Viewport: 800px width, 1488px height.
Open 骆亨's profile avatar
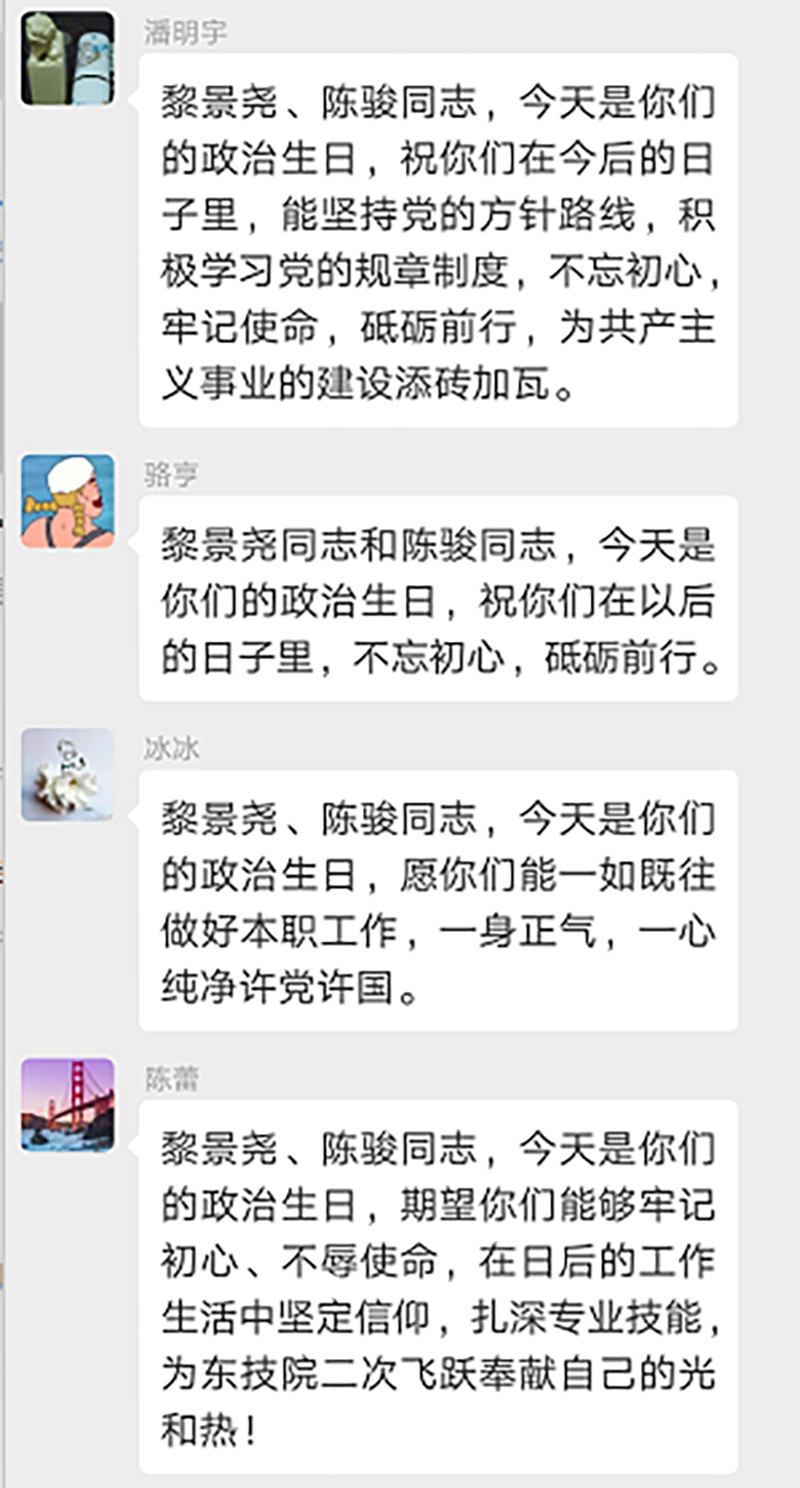click(68, 501)
